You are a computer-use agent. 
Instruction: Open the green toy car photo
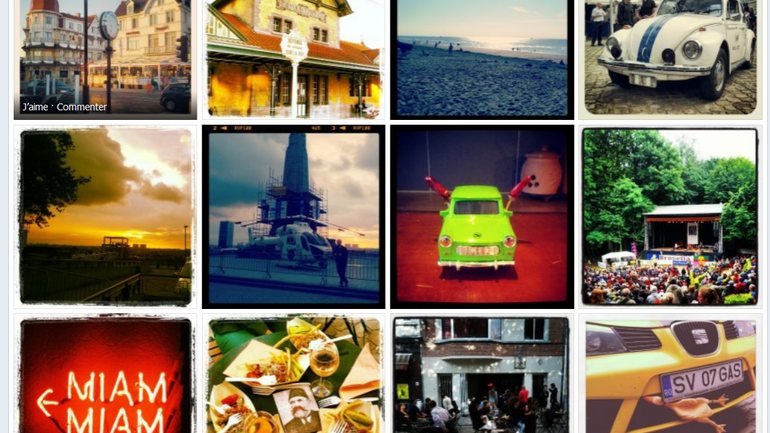pyautogui.click(x=482, y=216)
